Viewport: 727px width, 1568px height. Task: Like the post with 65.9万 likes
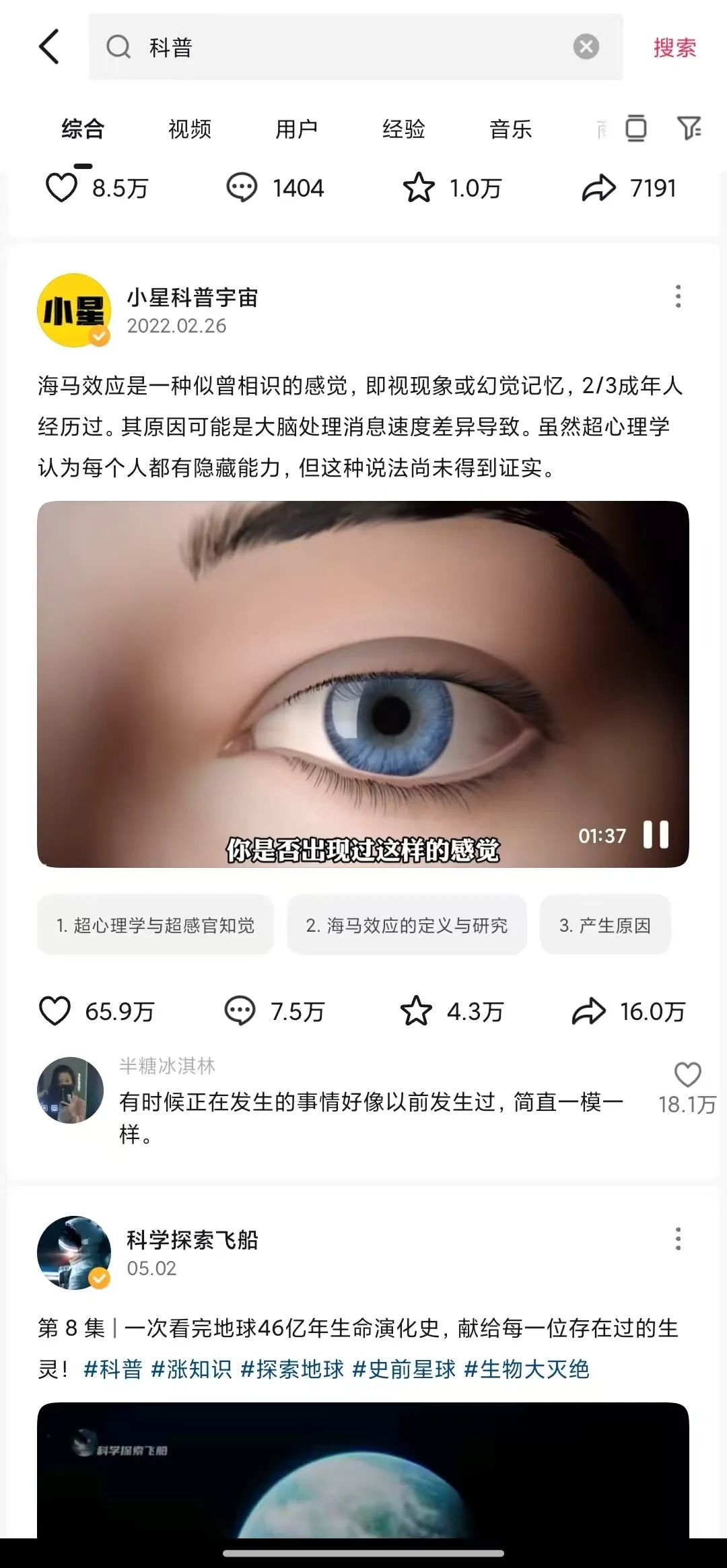(x=55, y=1011)
